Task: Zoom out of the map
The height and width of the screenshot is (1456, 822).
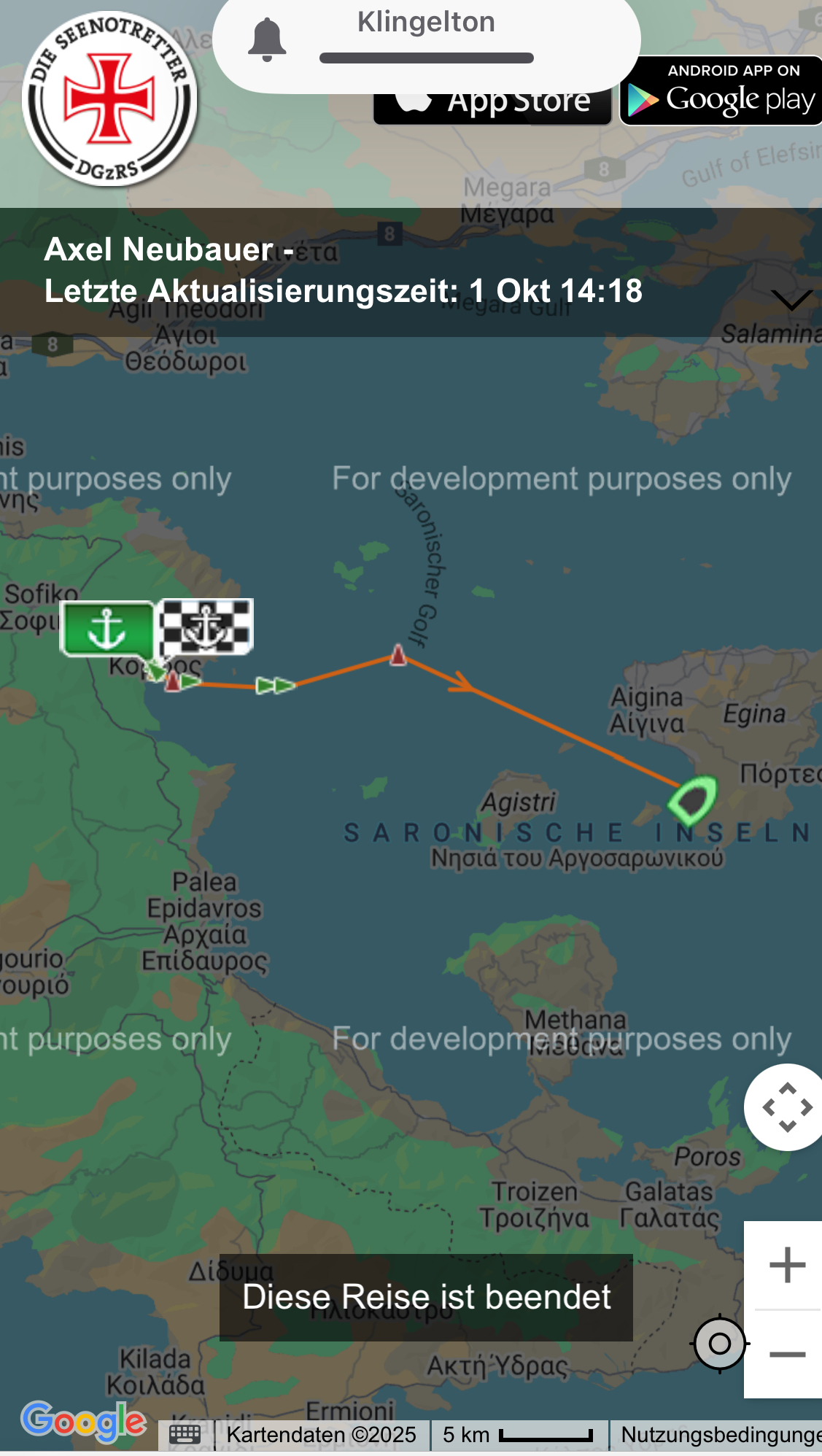Action: click(x=787, y=1355)
